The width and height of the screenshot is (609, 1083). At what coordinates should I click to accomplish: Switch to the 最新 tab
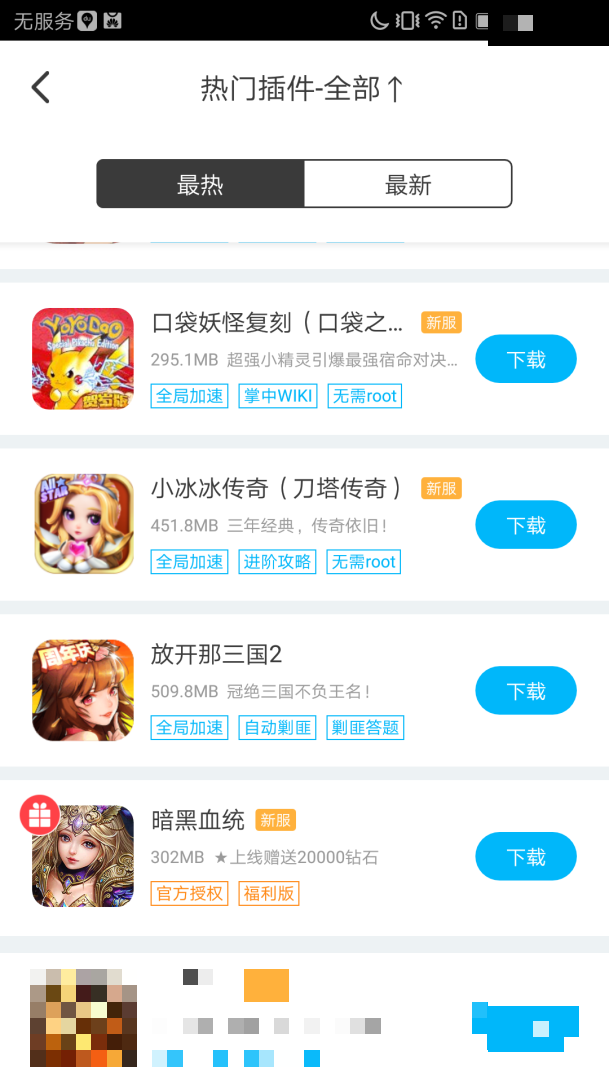point(408,184)
